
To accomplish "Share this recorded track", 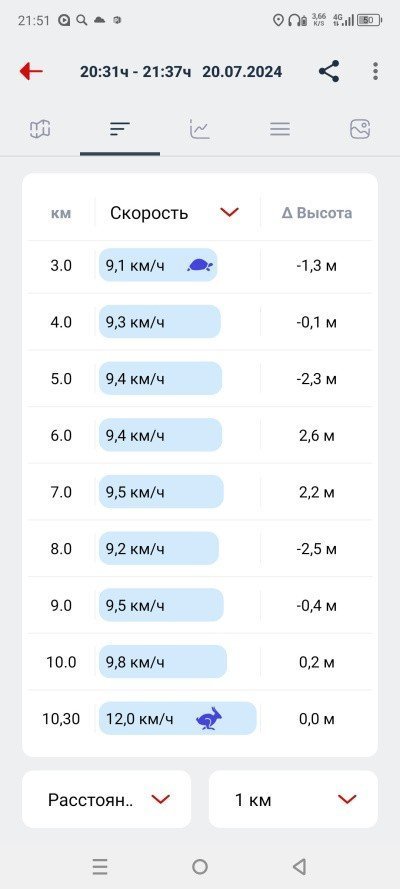I will tap(329, 71).
